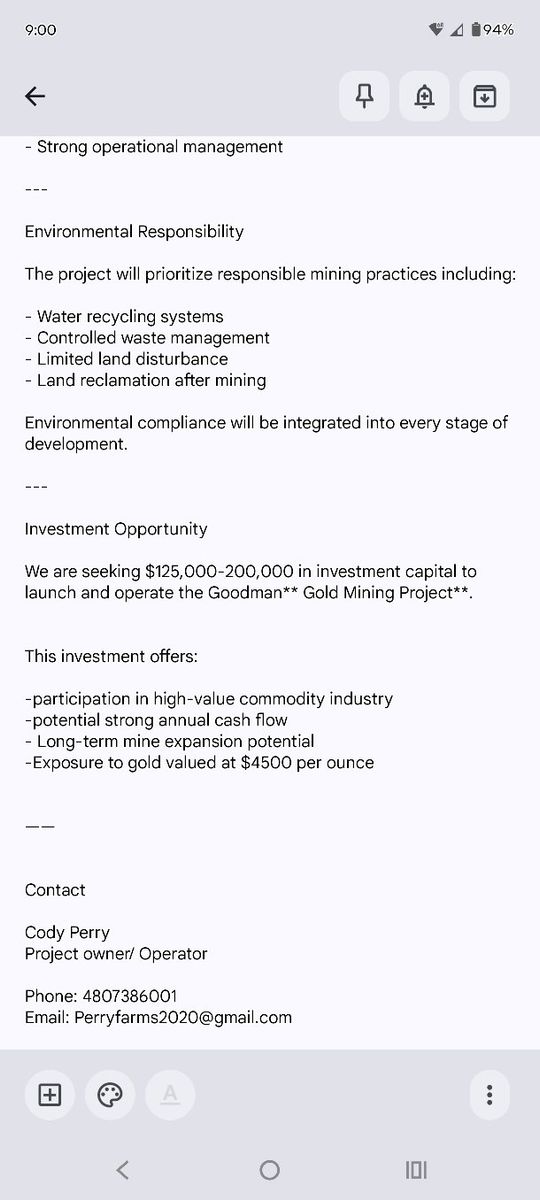This screenshot has width=540, height=1200.
Task: Tap the system home button
Action: [270, 1170]
